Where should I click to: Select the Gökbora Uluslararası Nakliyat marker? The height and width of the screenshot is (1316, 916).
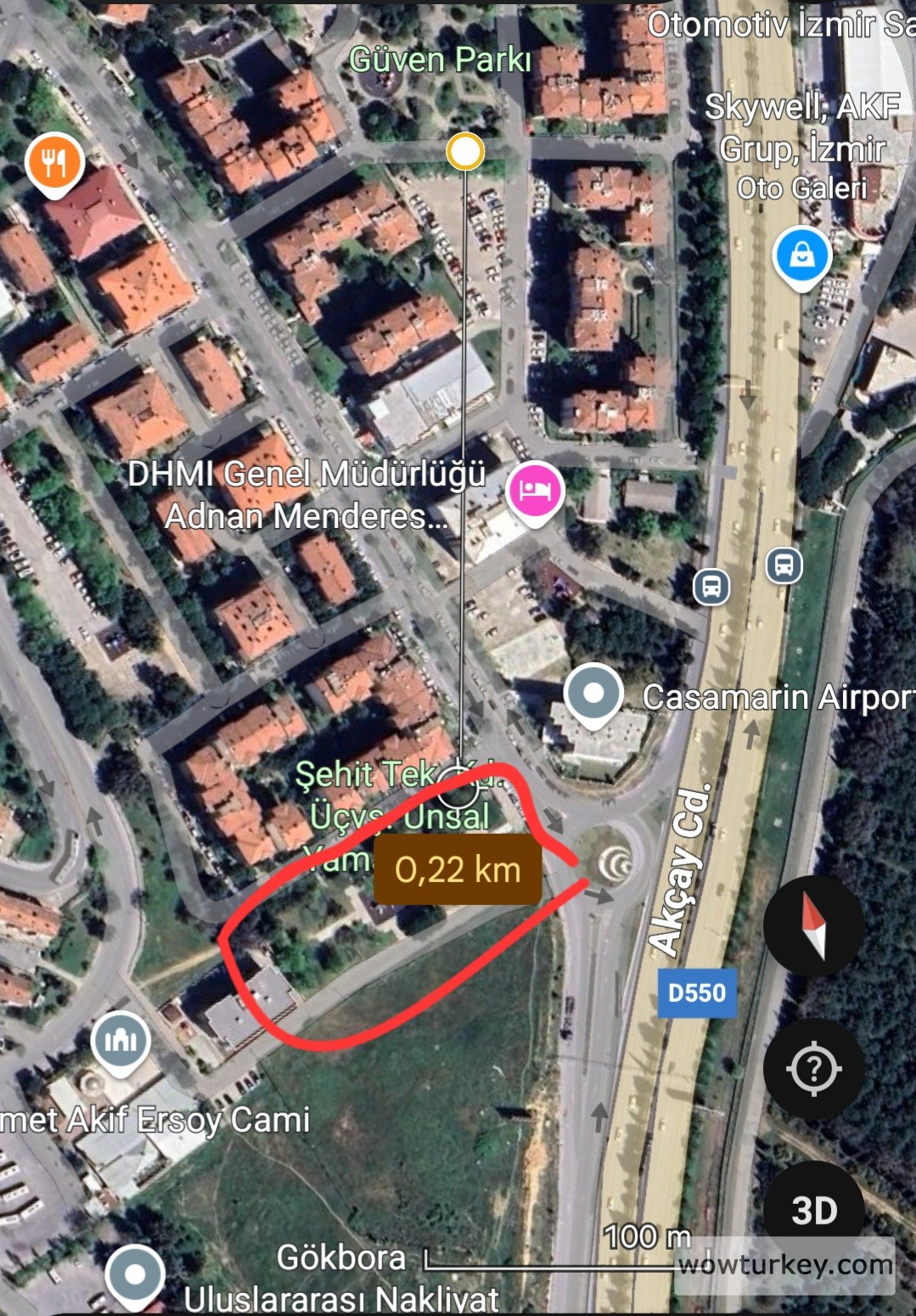(135, 1275)
